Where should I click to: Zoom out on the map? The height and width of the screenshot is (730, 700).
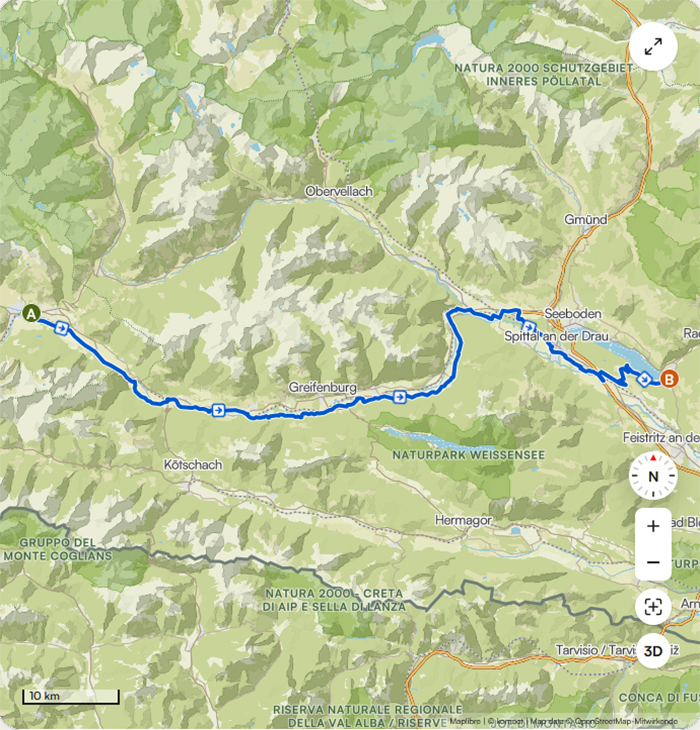[653, 563]
